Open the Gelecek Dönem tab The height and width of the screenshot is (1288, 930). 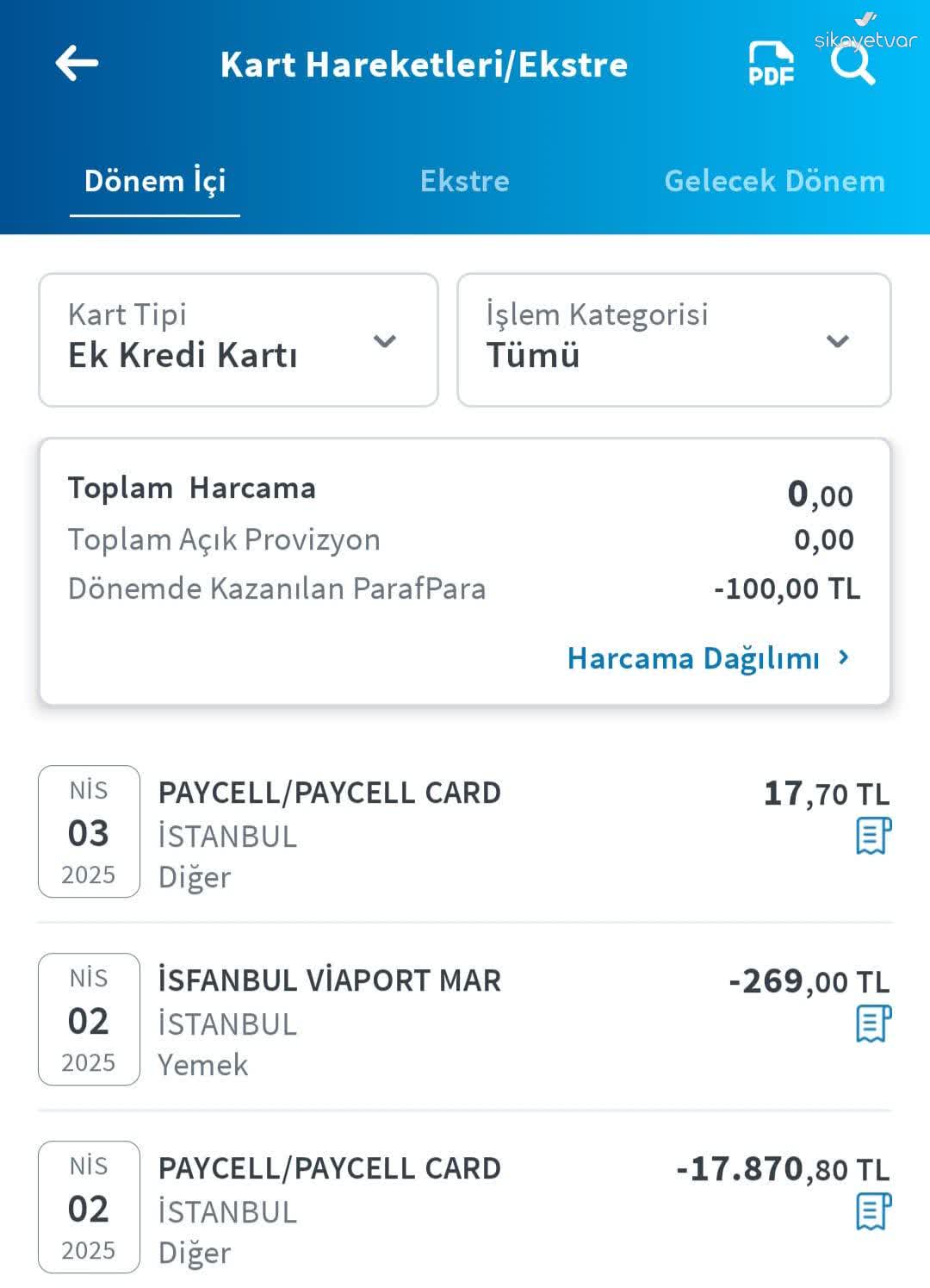(x=773, y=181)
